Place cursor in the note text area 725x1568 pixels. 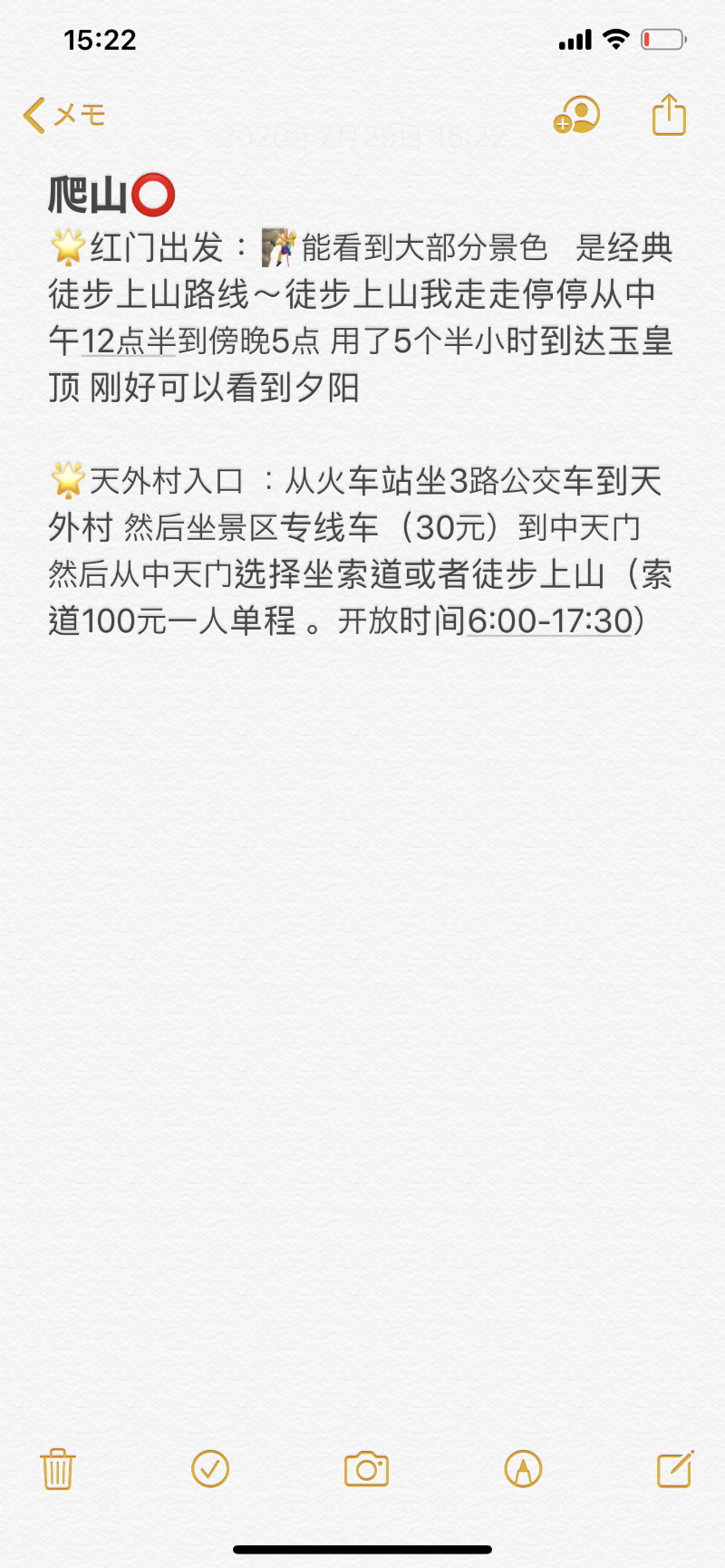pos(362,996)
